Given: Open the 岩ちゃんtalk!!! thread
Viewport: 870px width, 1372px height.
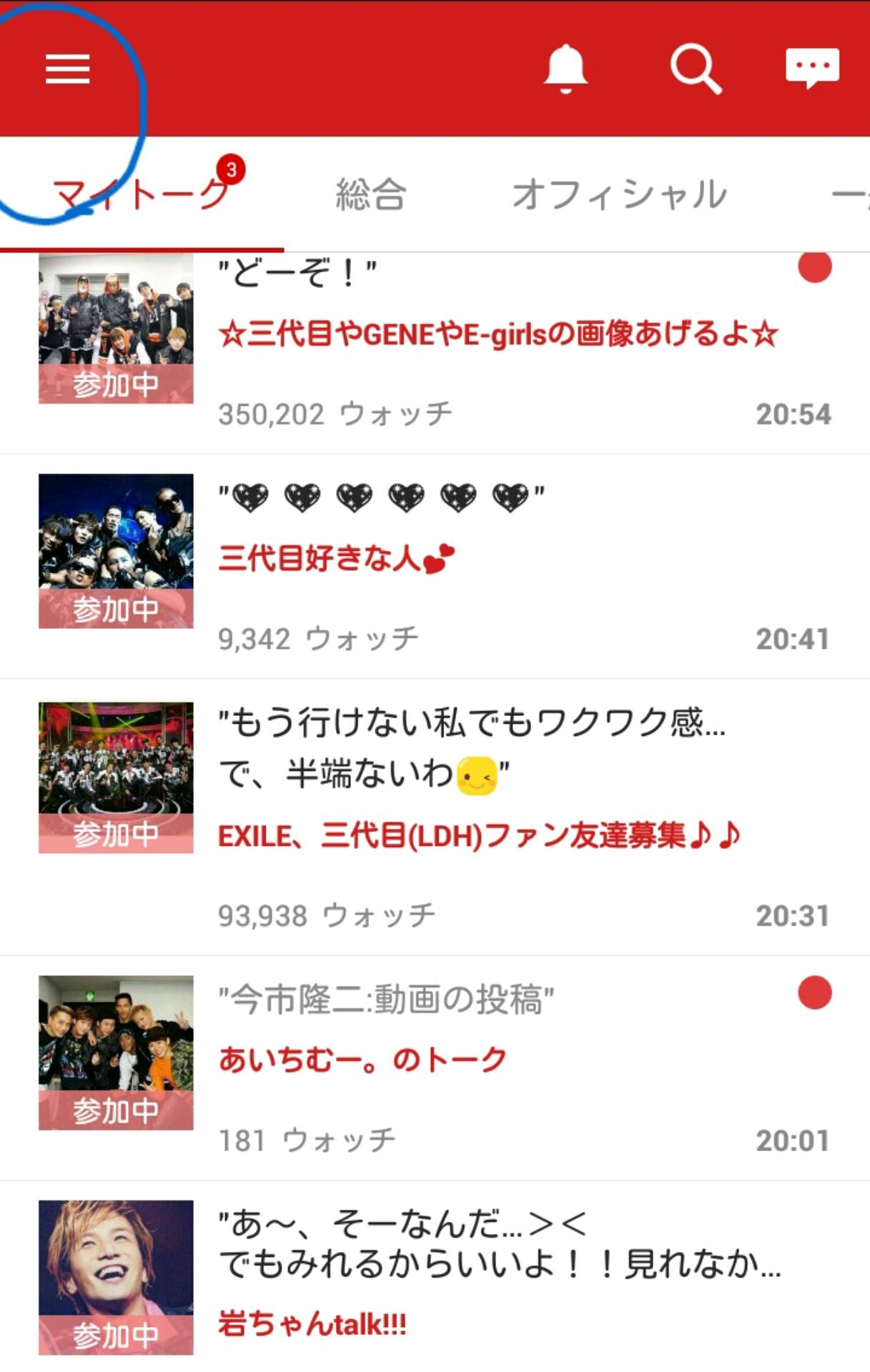Looking at the screenshot, I should click(x=312, y=1324).
